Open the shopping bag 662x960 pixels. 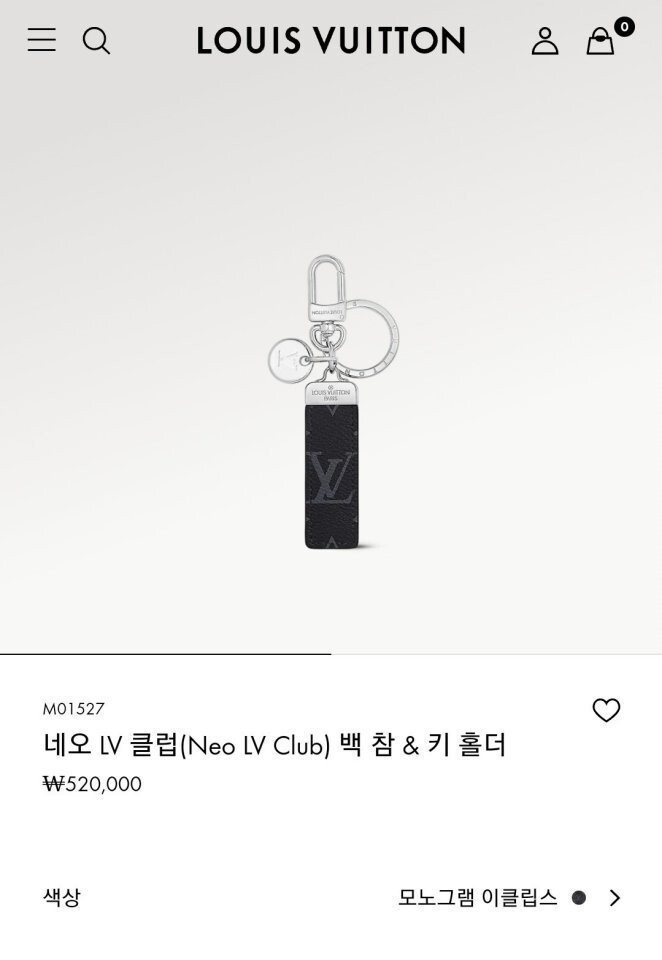pos(601,41)
